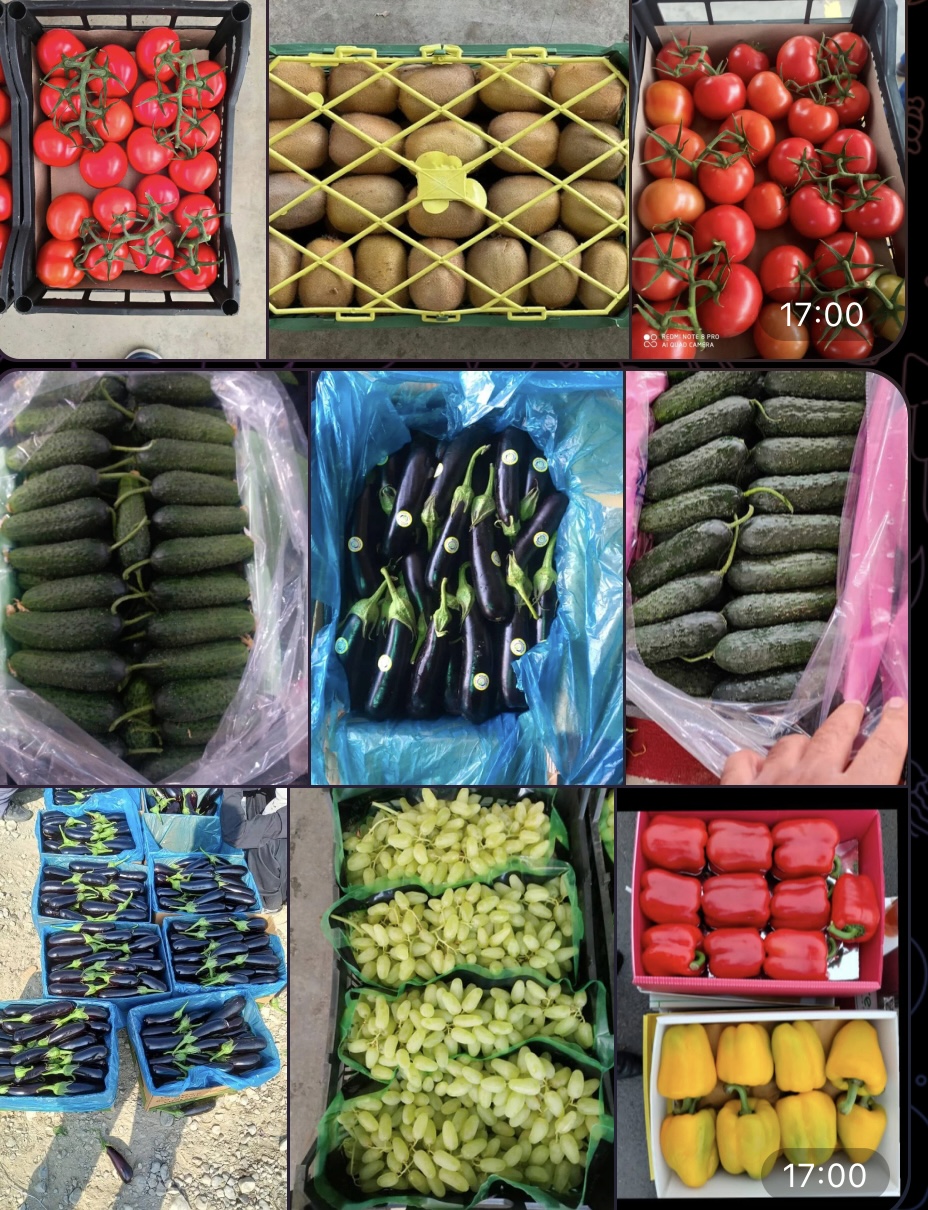This screenshot has width=928, height=1210.
Task: Open the tomatoes in black crate photo
Action: click(x=133, y=178)
